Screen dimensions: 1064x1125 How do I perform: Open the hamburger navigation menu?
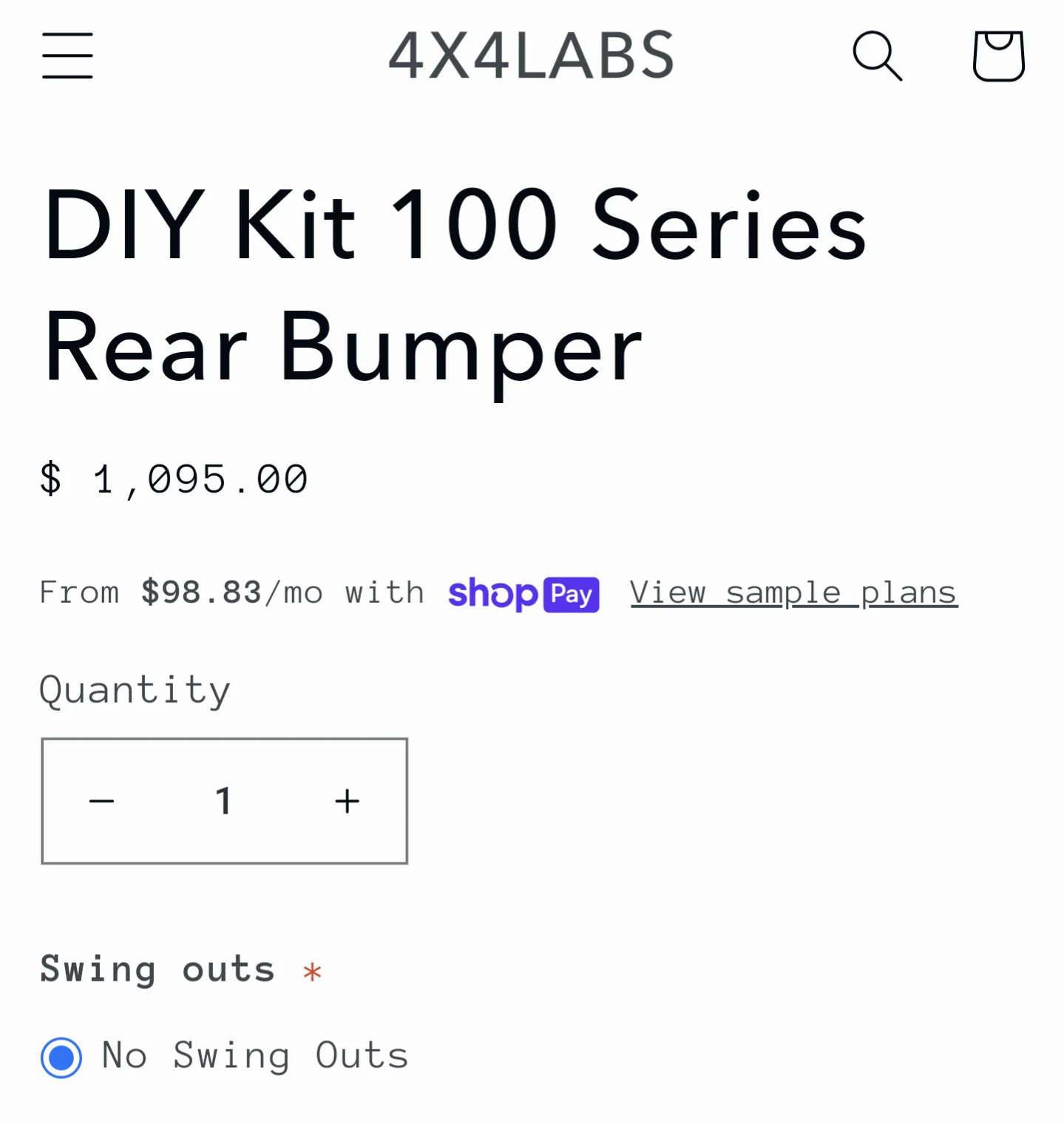point(67,55)
